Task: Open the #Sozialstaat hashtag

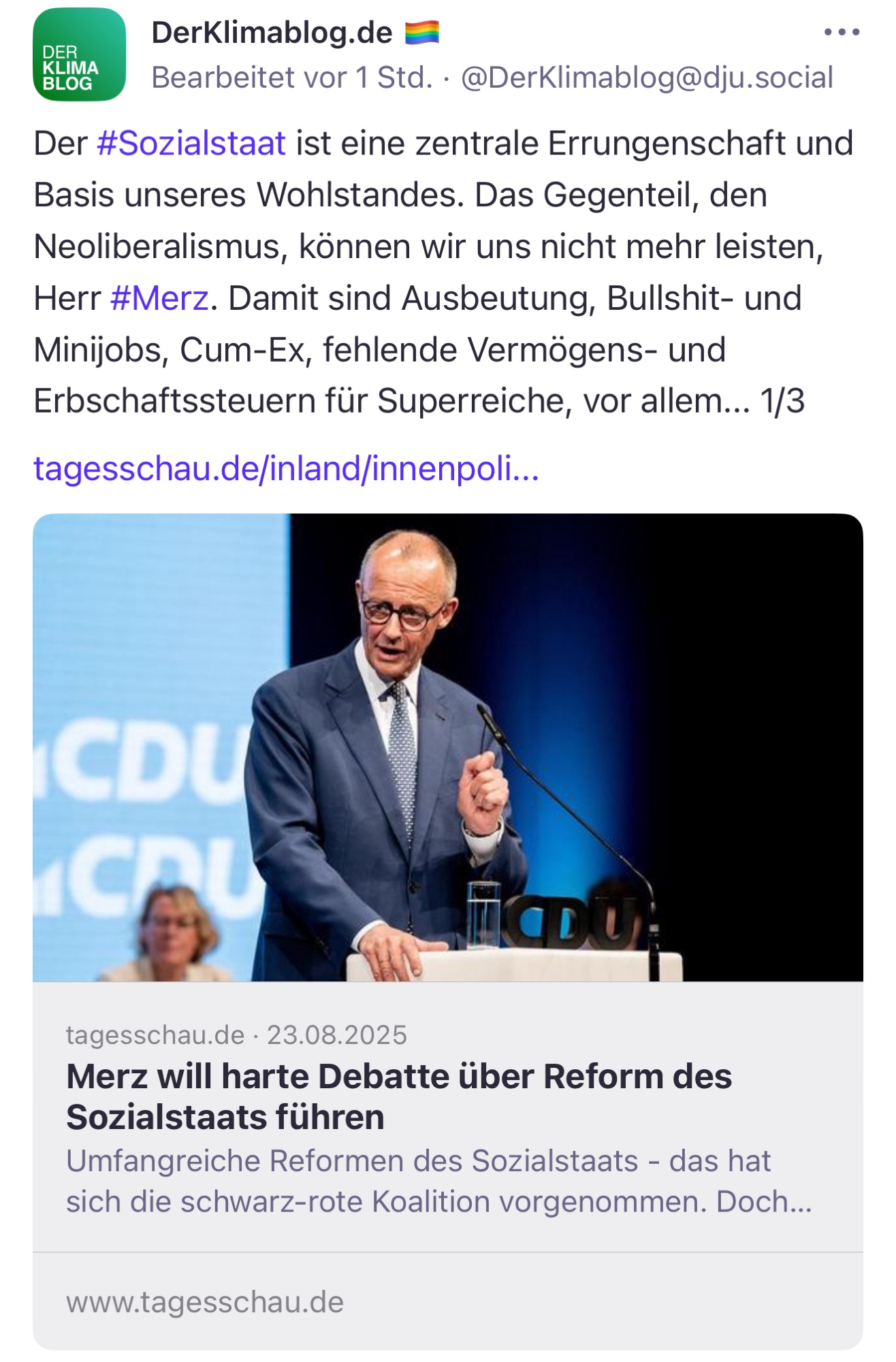Action: (x=191, y=144)
